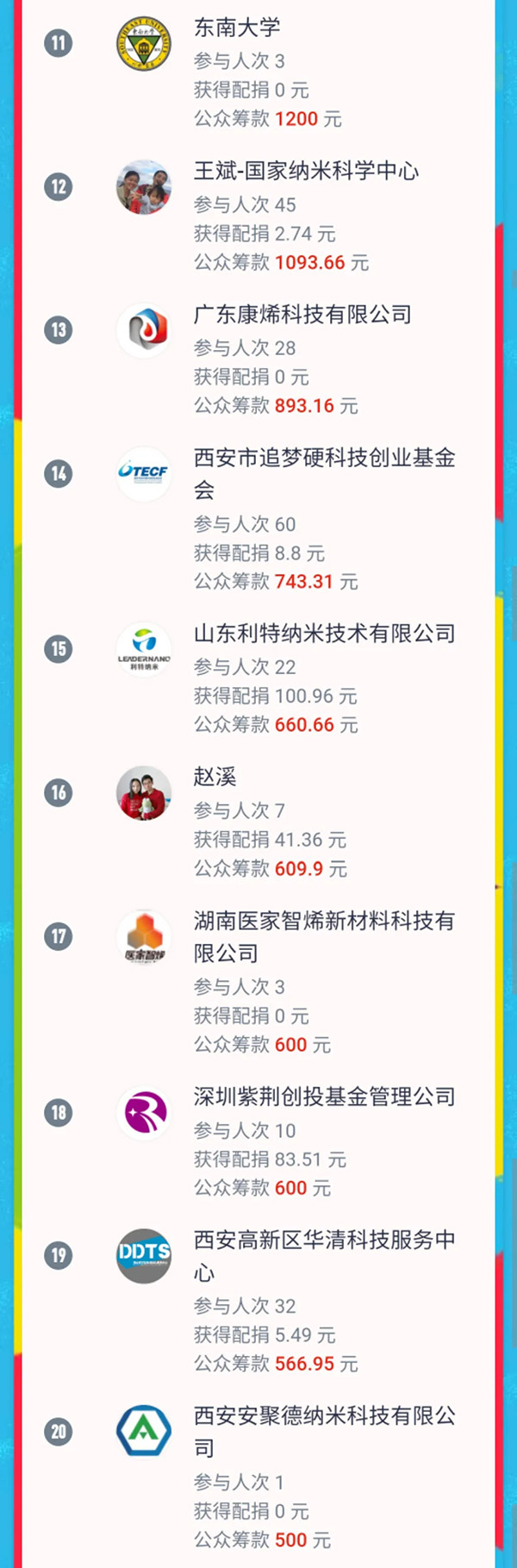The width and height of the screenshot is (517, 1568).
Task: Open 西安市追梦硬科技创业基金会 entry
Action: click(x=324, y=459)
